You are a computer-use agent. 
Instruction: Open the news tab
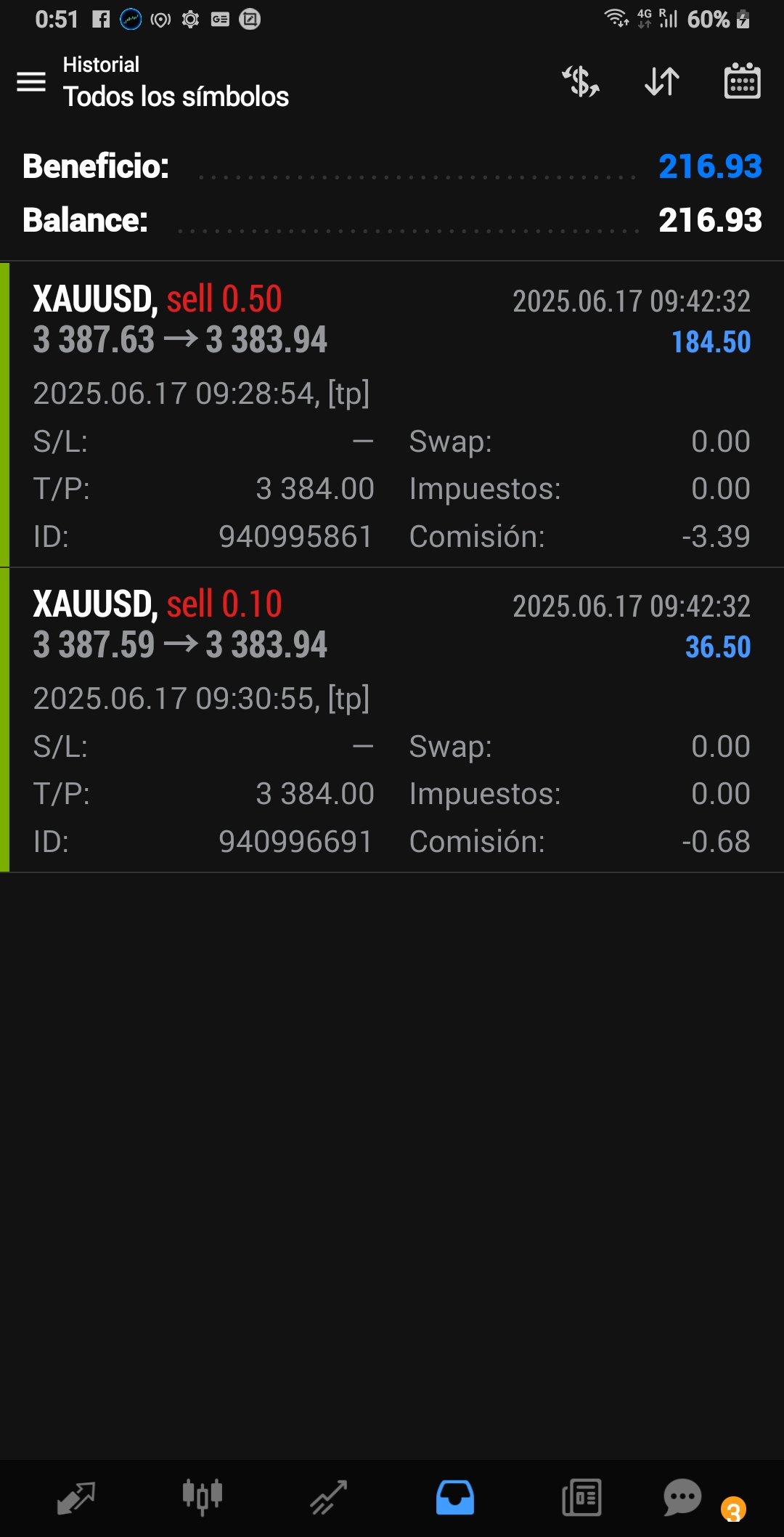point(581,1498)
